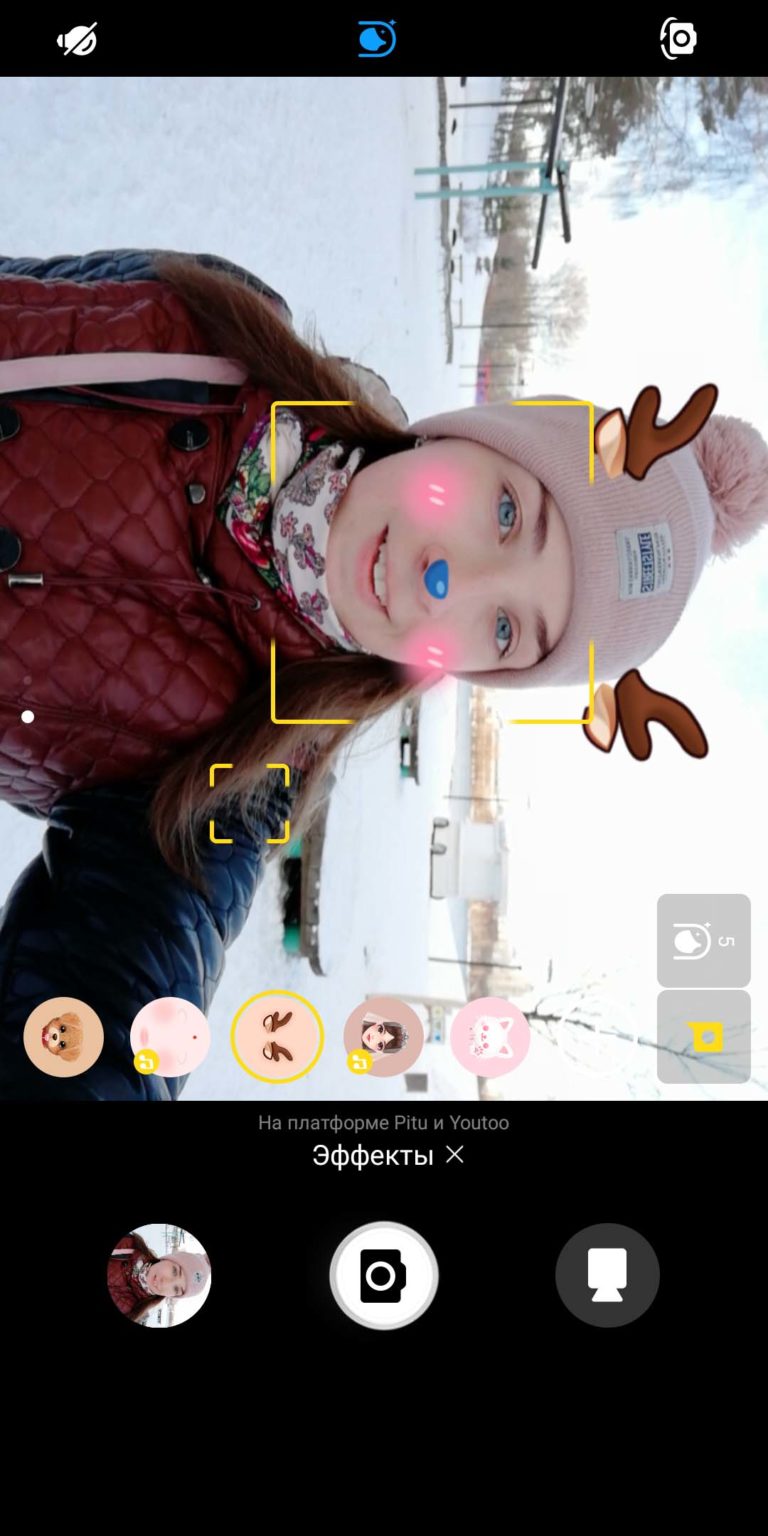Image resolution: width=768 pixels, height=1536 pixels.
Task: Select the teddy bear effect
Action: [64, 1037]
